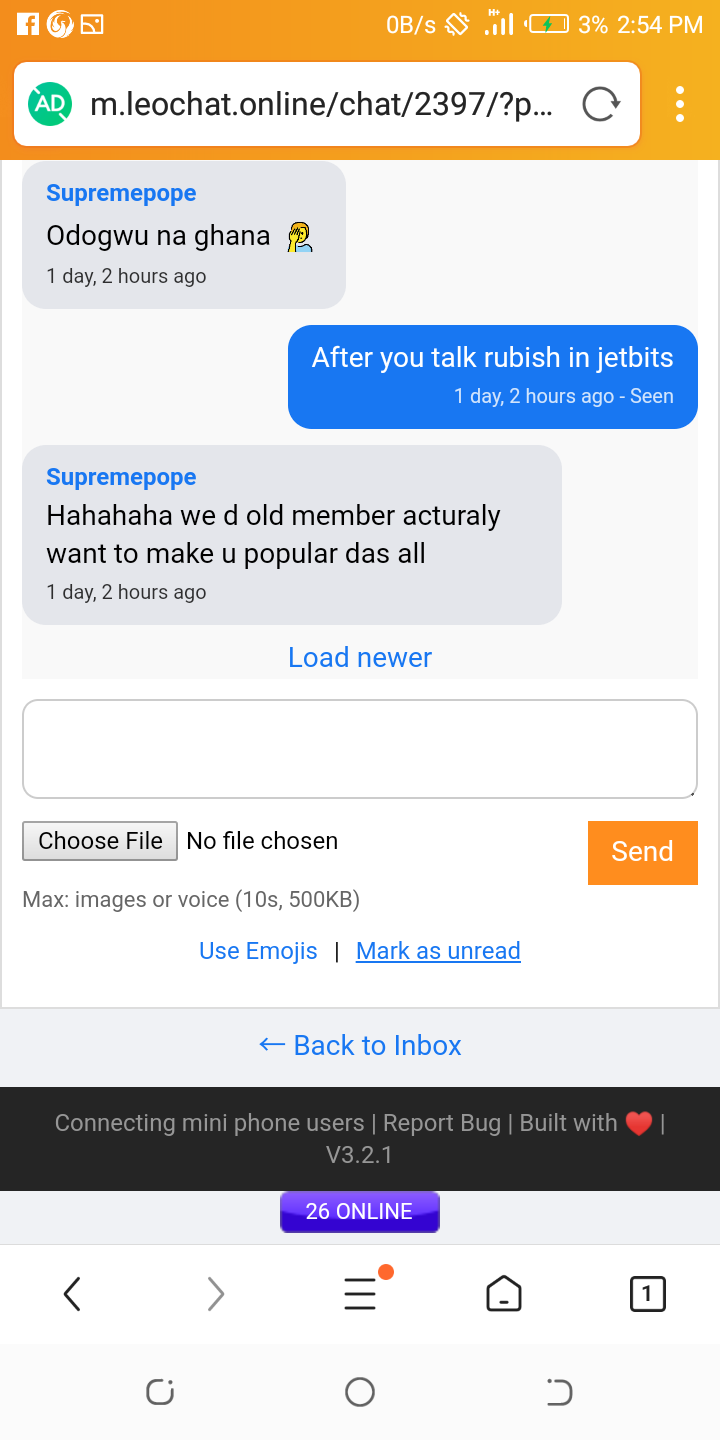The image size is (720, 1440).
Task: Focus the message text box
Action: coord(360,749)
